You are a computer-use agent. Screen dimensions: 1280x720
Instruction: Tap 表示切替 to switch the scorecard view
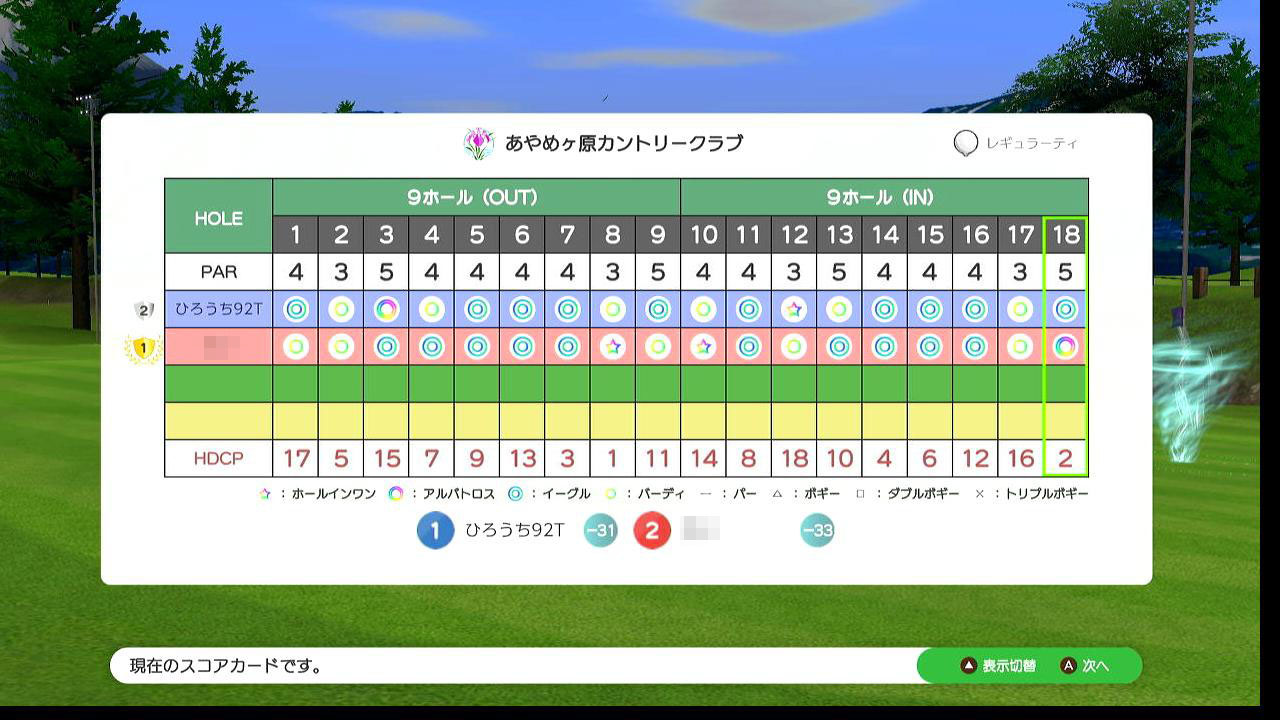[999, 666]
